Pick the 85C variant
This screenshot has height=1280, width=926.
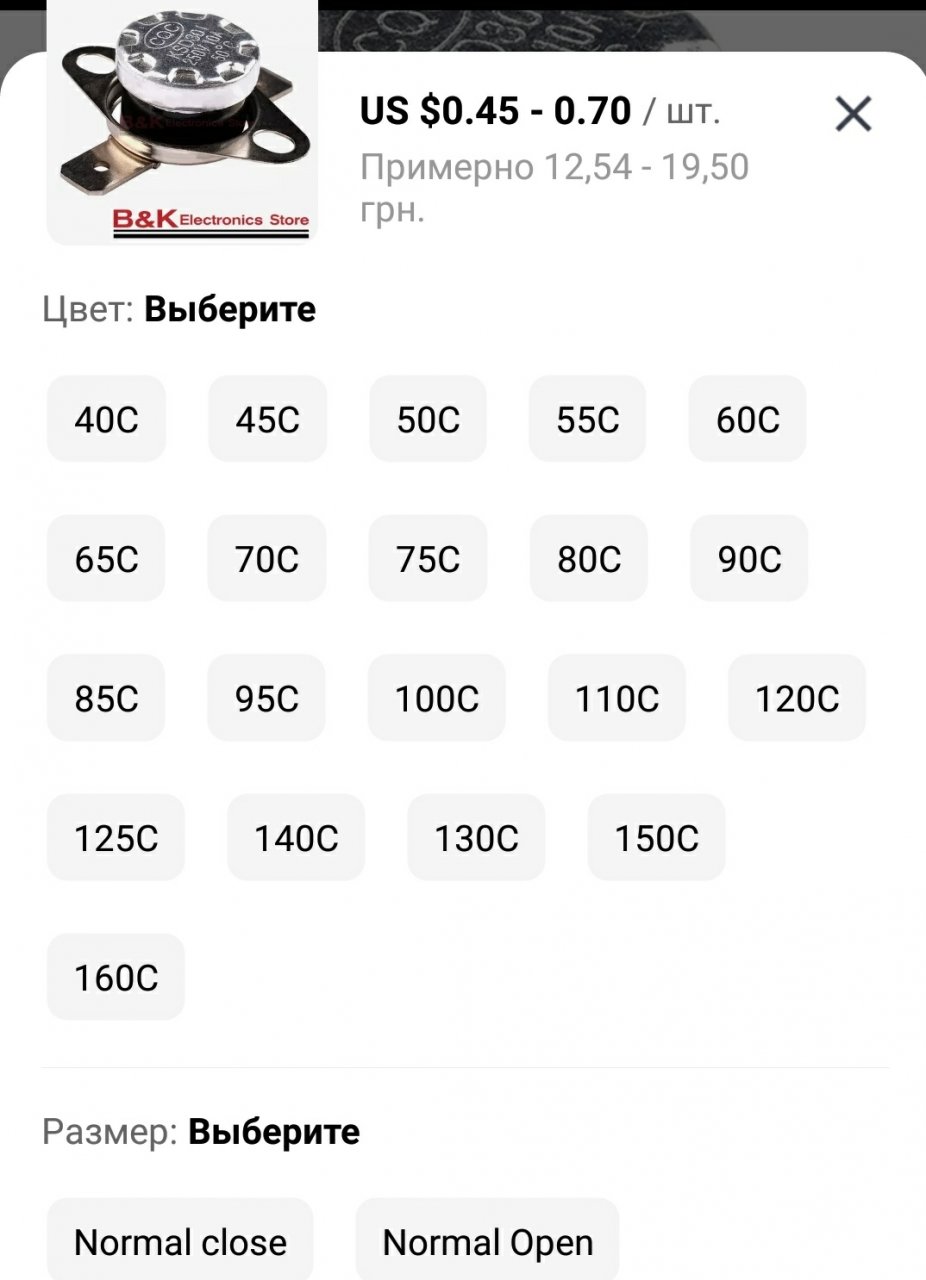point(106,697)
